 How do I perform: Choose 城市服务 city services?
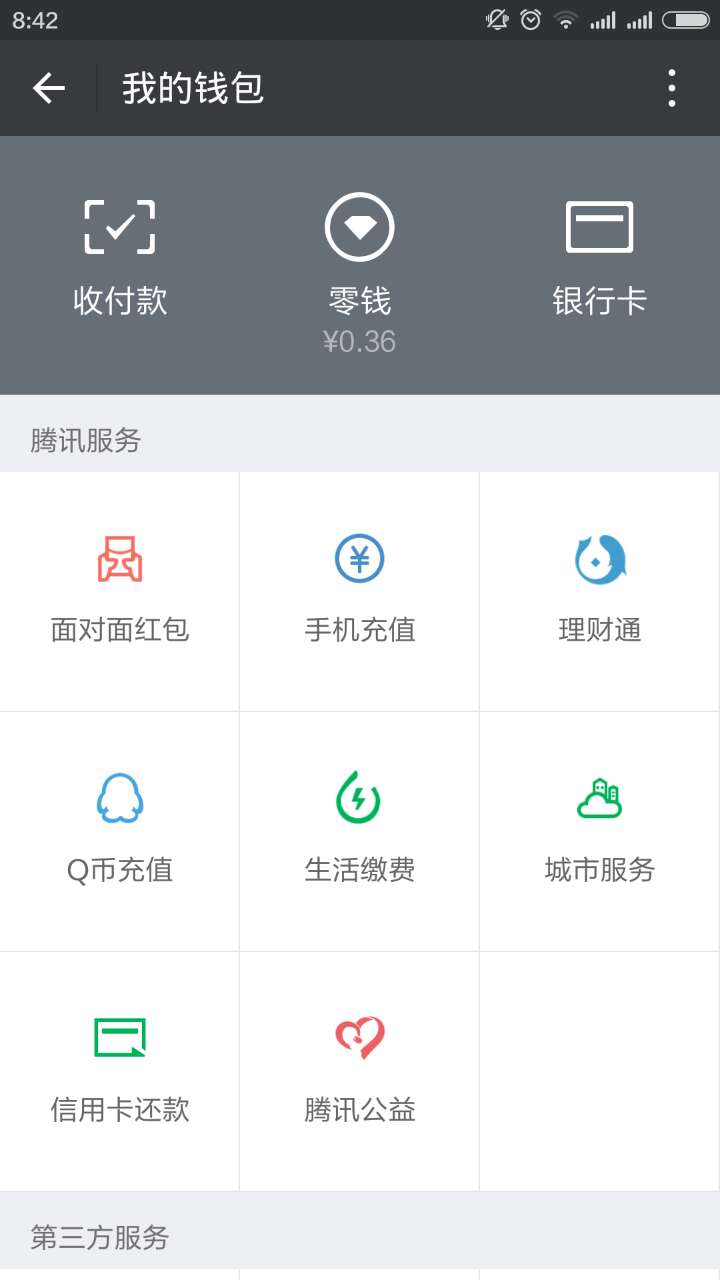[x=599, y=830]
